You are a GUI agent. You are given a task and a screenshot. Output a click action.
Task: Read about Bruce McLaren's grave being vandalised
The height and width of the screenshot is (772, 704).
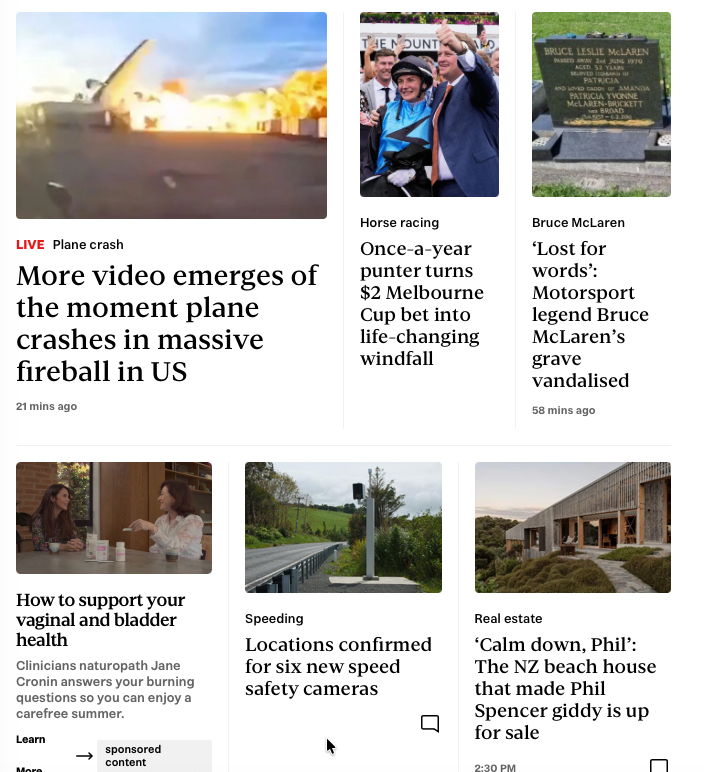click(x=590, y=314)
